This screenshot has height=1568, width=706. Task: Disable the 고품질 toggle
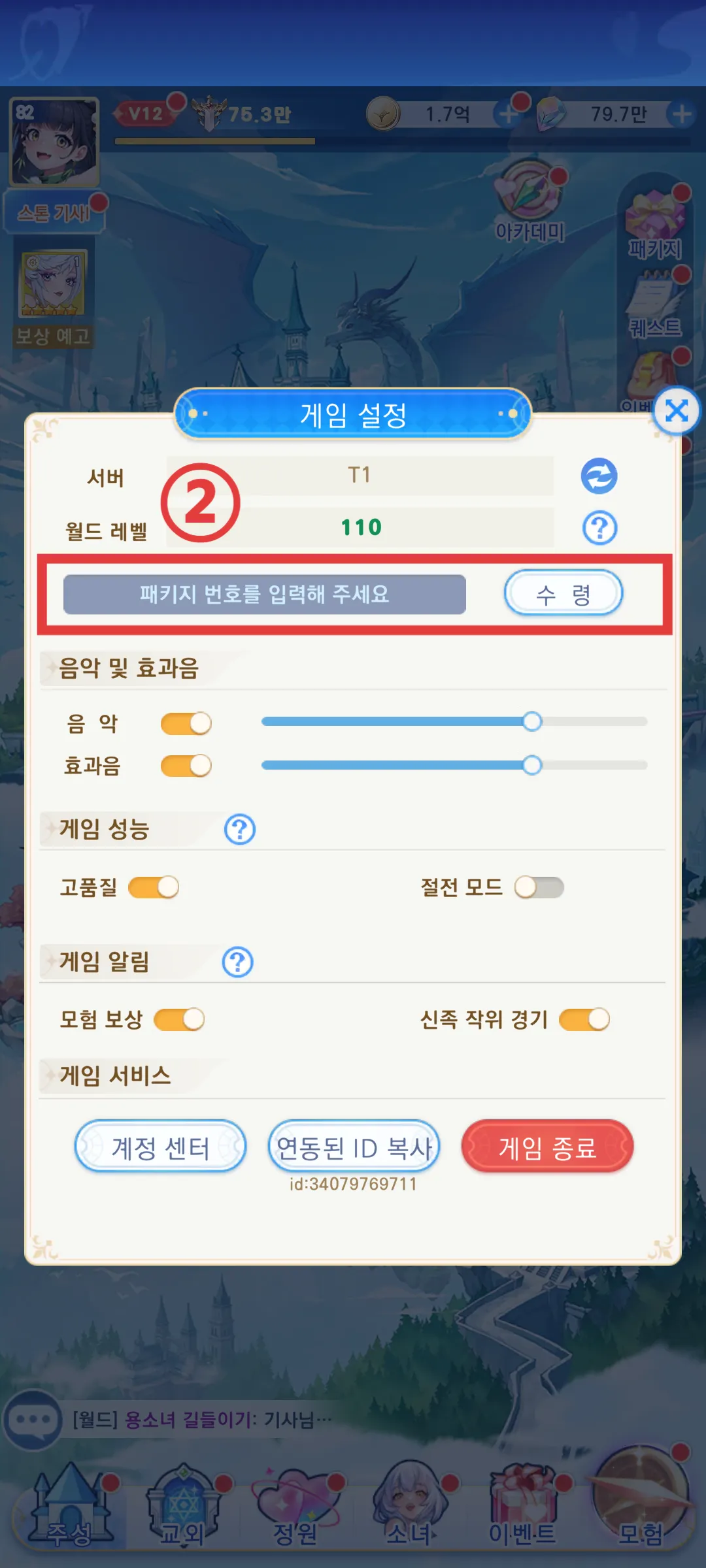click(154, 888)
